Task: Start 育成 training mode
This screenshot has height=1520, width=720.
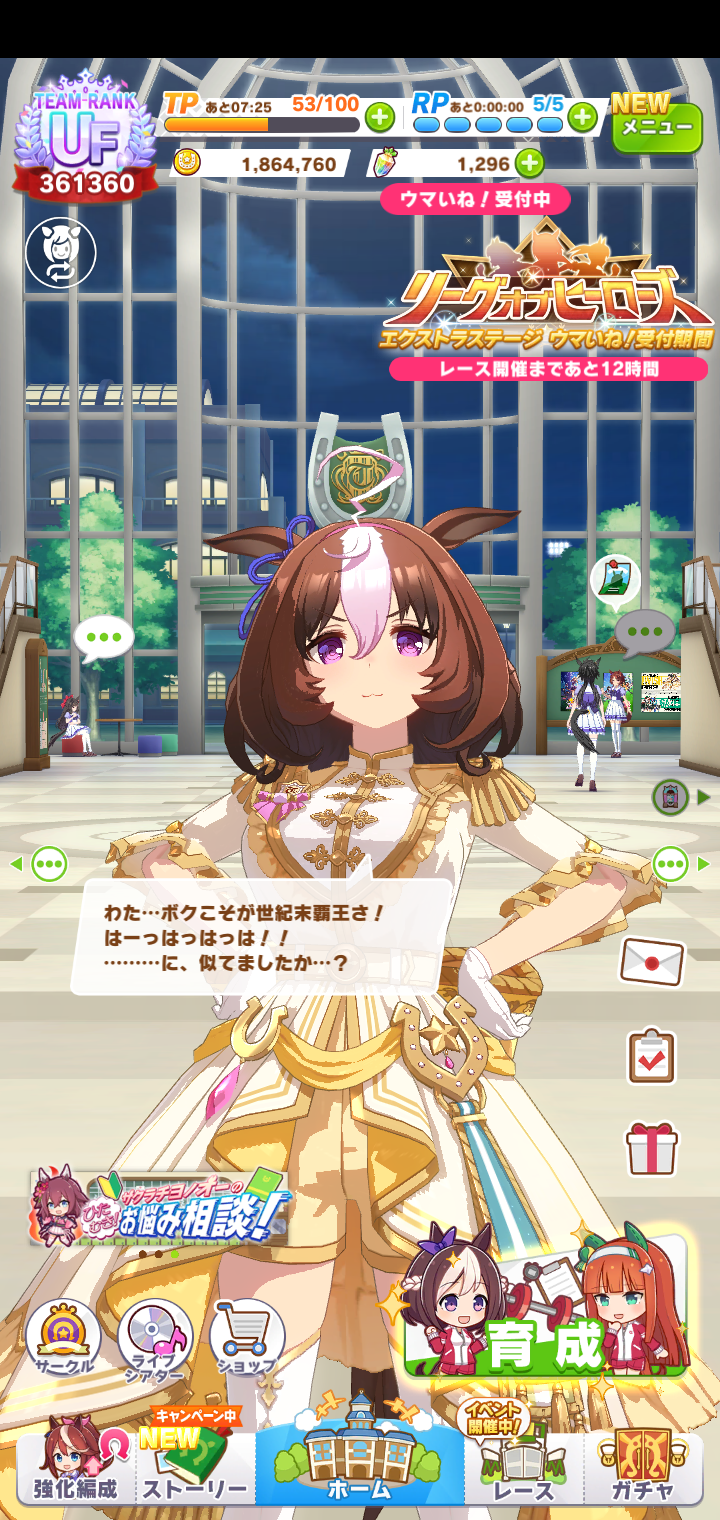Action: [x=545, y=1305]
